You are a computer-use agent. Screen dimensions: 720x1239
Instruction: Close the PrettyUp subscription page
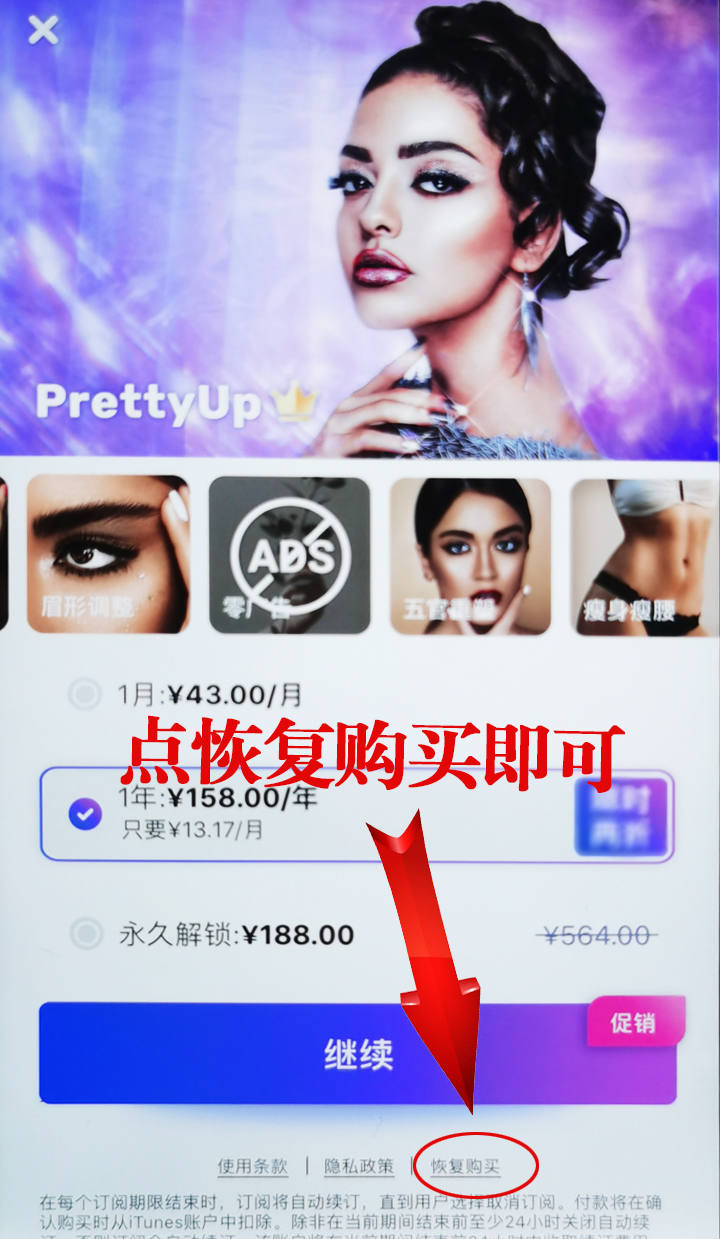tap(43, 30)
